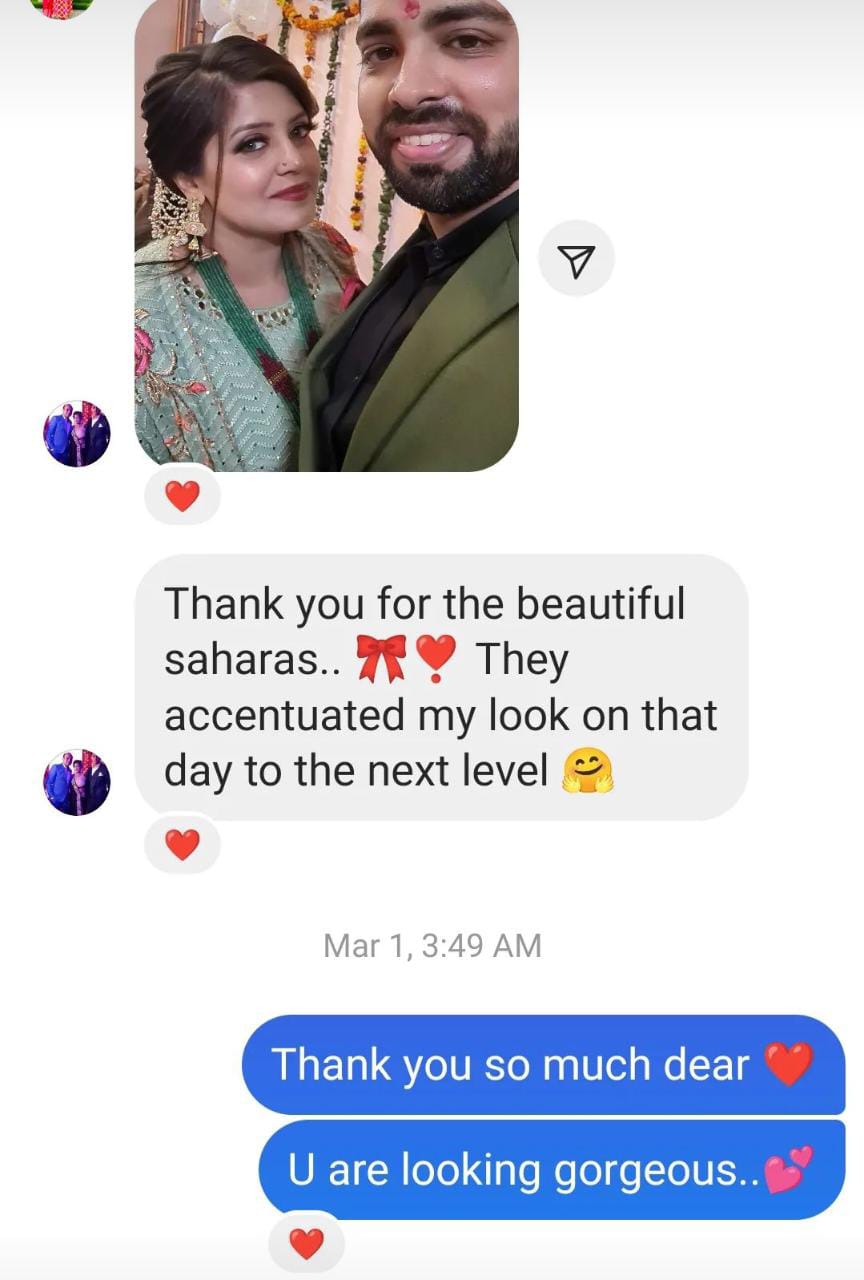
Task: Open the shared couple photo in chat
Action: coord(327,235)
